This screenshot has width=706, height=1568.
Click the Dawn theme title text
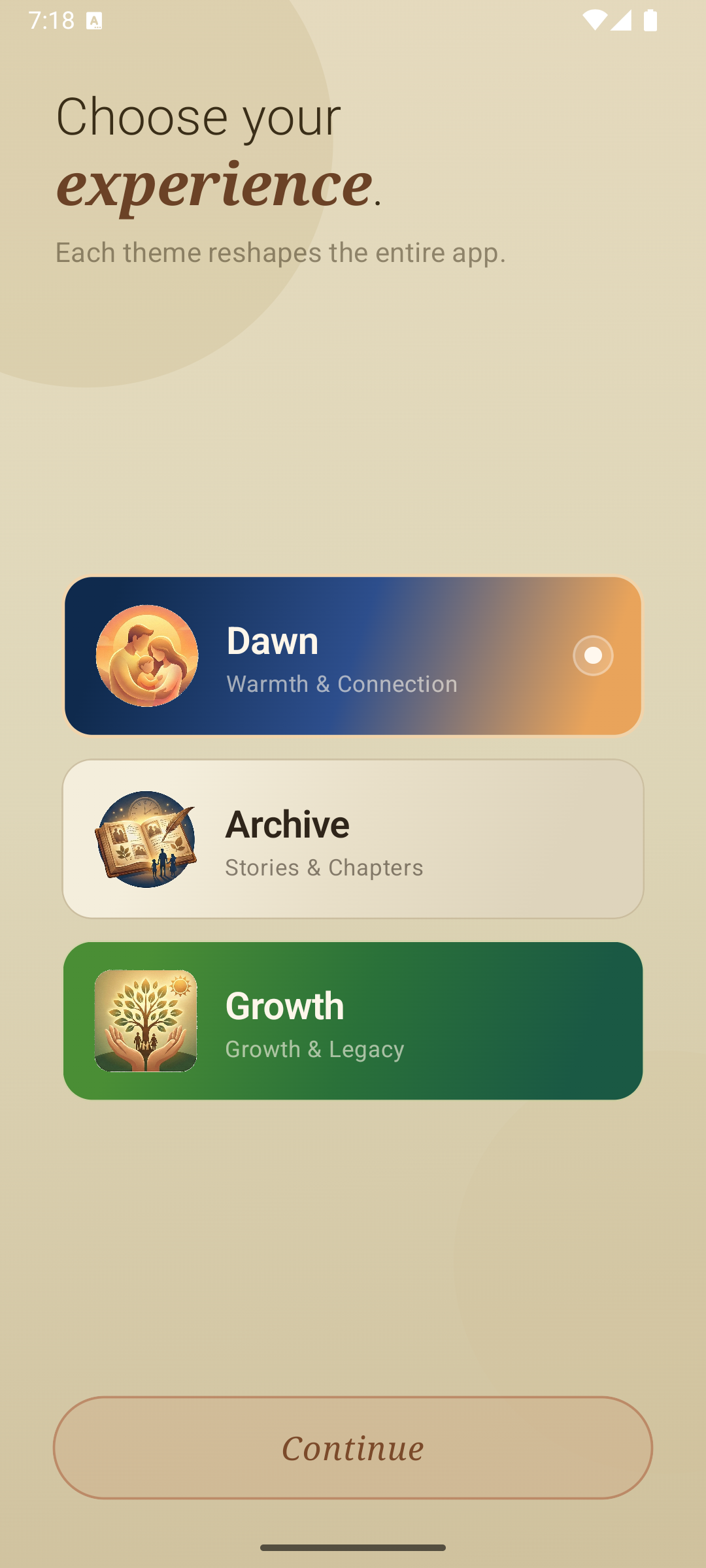[273, 641]
